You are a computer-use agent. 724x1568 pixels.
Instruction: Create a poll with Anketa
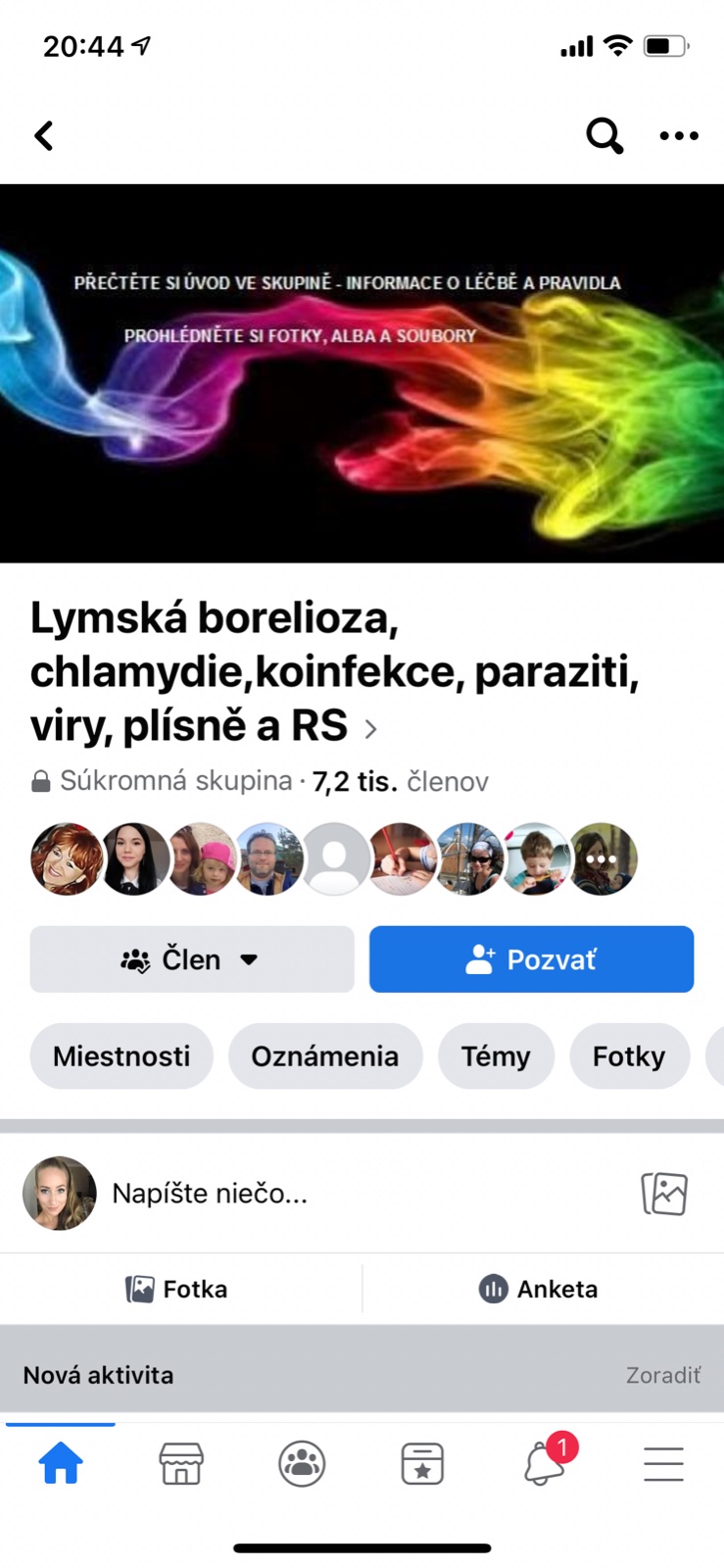[x=539, y=1289]
